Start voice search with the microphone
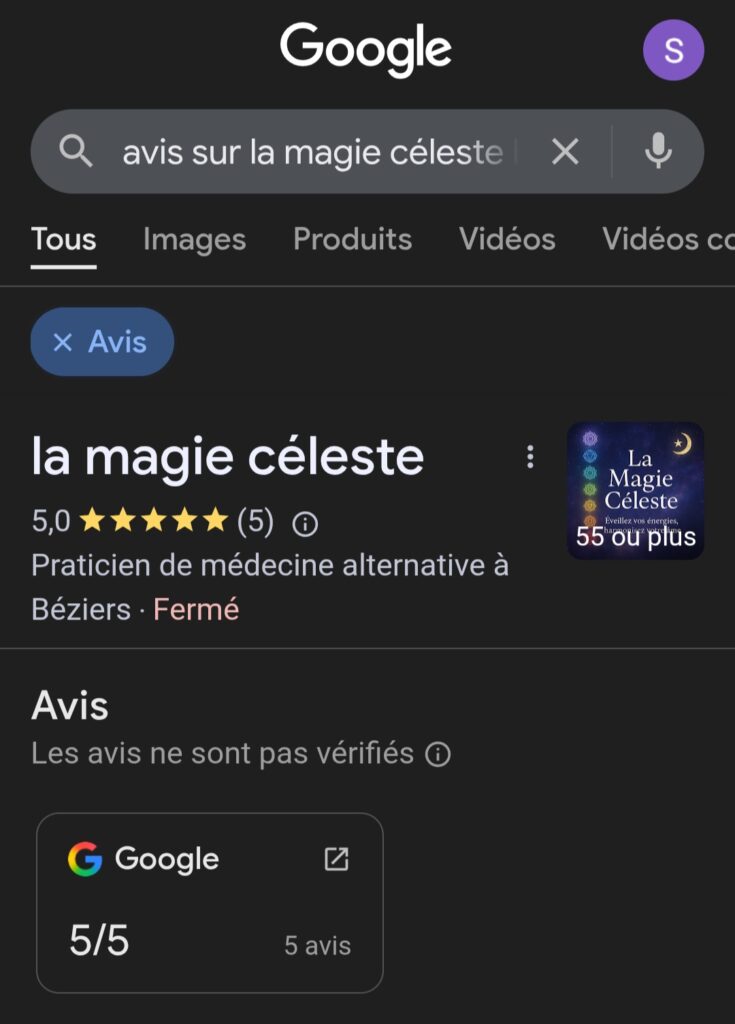The height and width of the screenshot is (1024, 735). click(657, 152)
